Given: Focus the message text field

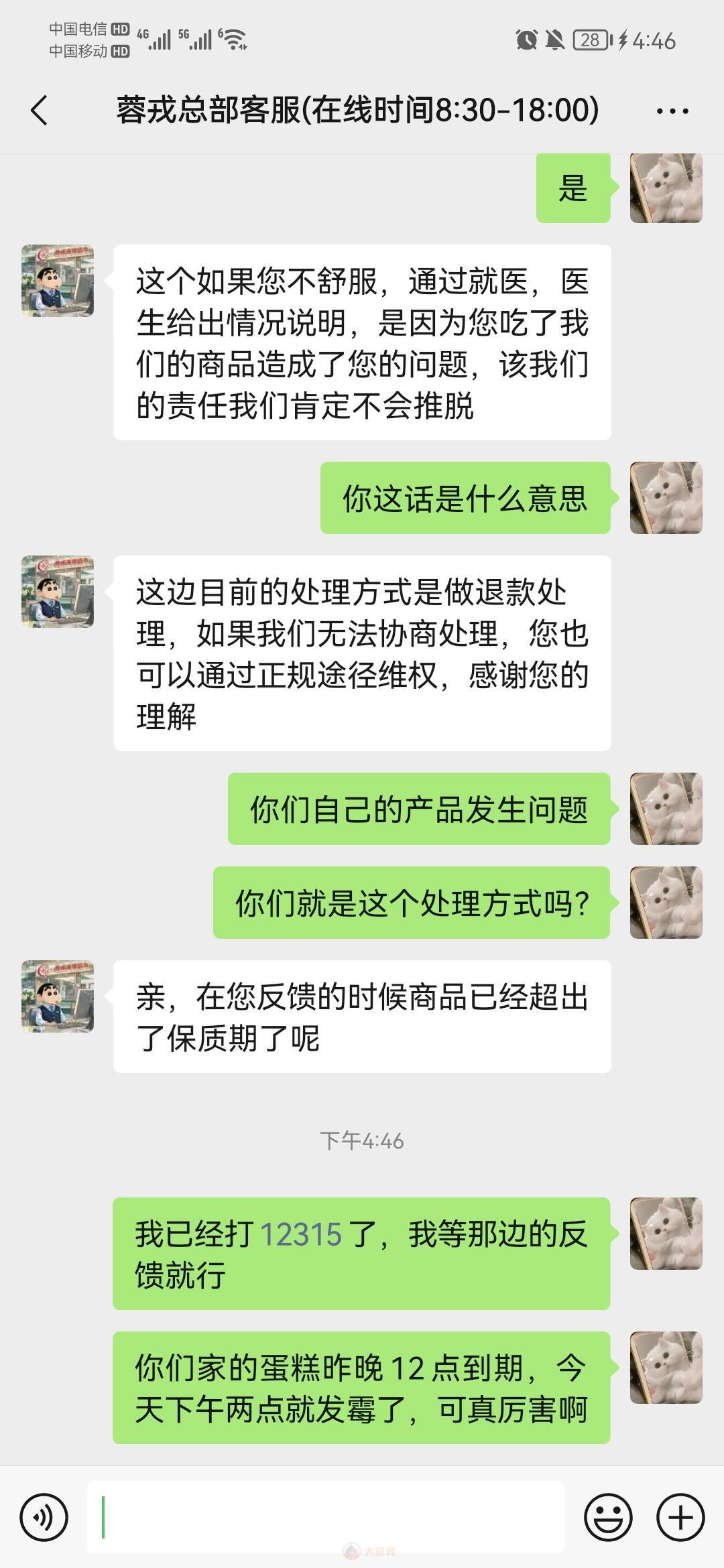Looking at the screenshot, I should pos(325,1517).
